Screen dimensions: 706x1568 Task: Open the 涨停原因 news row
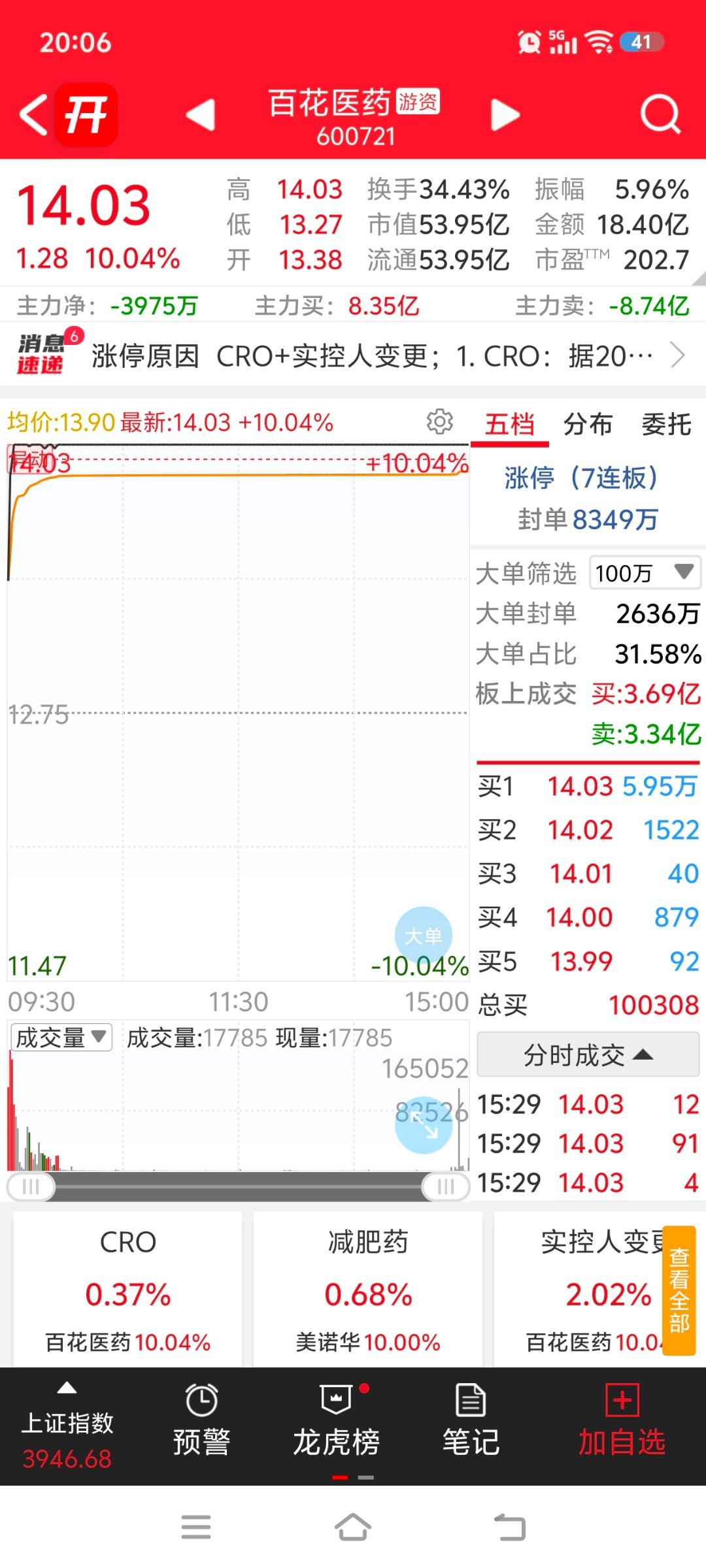click(353, 356)
